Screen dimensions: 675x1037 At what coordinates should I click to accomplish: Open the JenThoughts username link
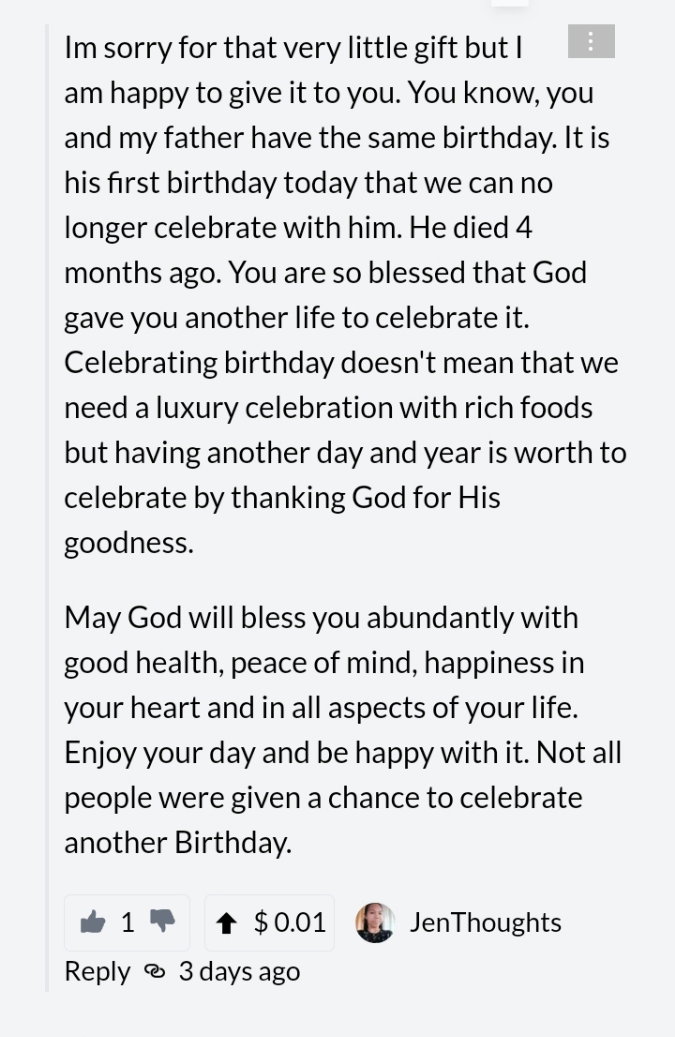click(485, 923)
